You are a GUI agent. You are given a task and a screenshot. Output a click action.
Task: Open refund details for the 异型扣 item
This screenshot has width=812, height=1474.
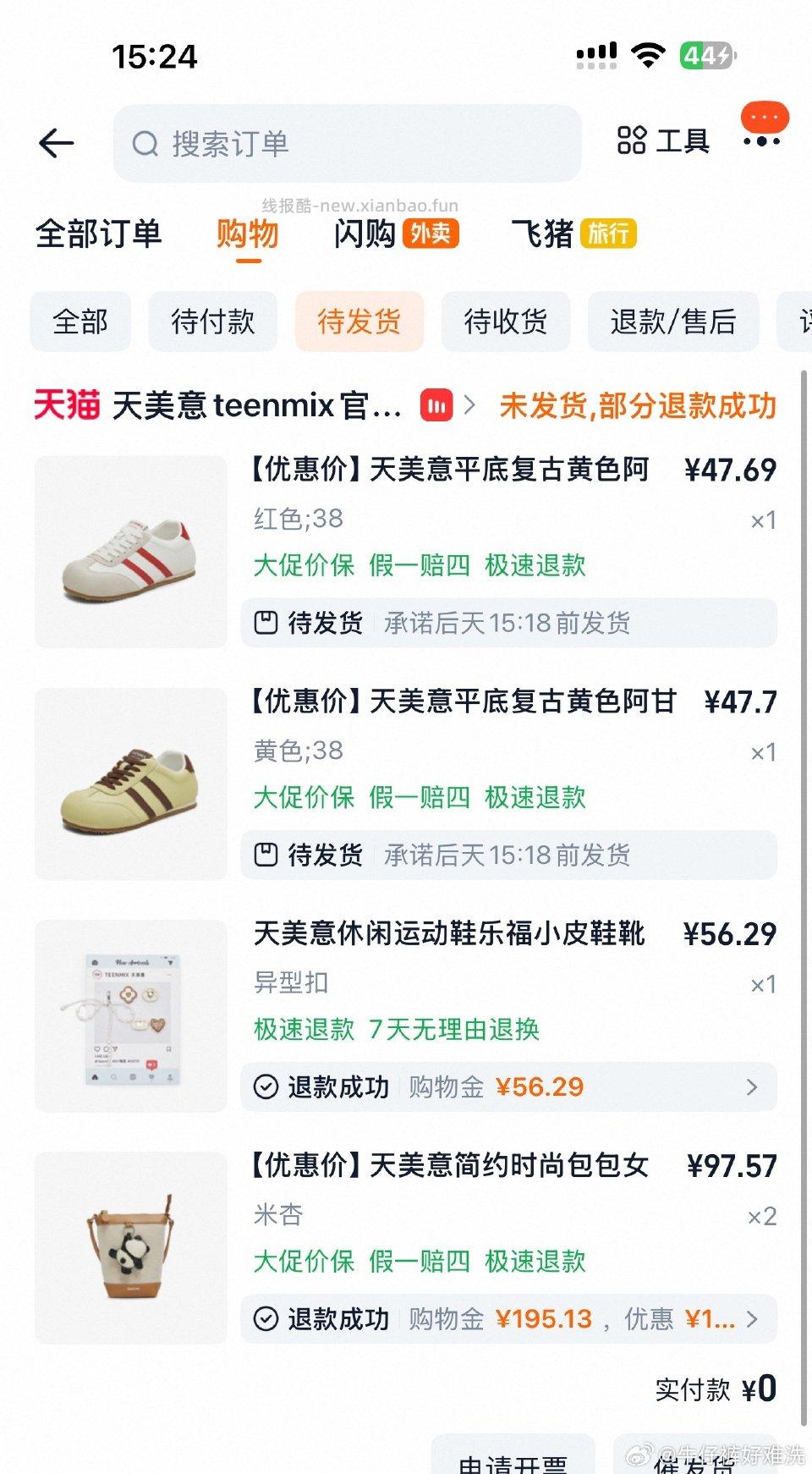click(x=751, y=1086)
